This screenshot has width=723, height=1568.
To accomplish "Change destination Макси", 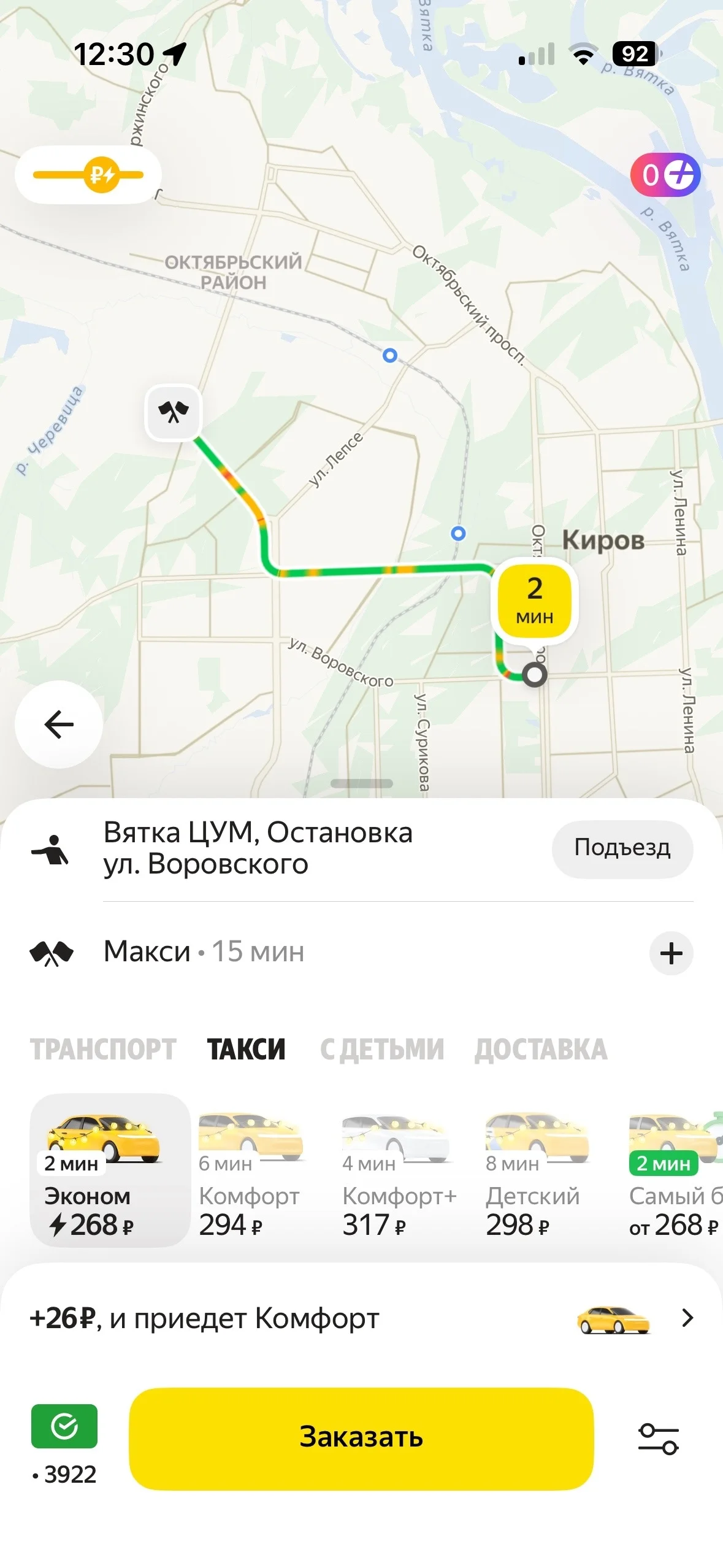I will tap(204, 951).
